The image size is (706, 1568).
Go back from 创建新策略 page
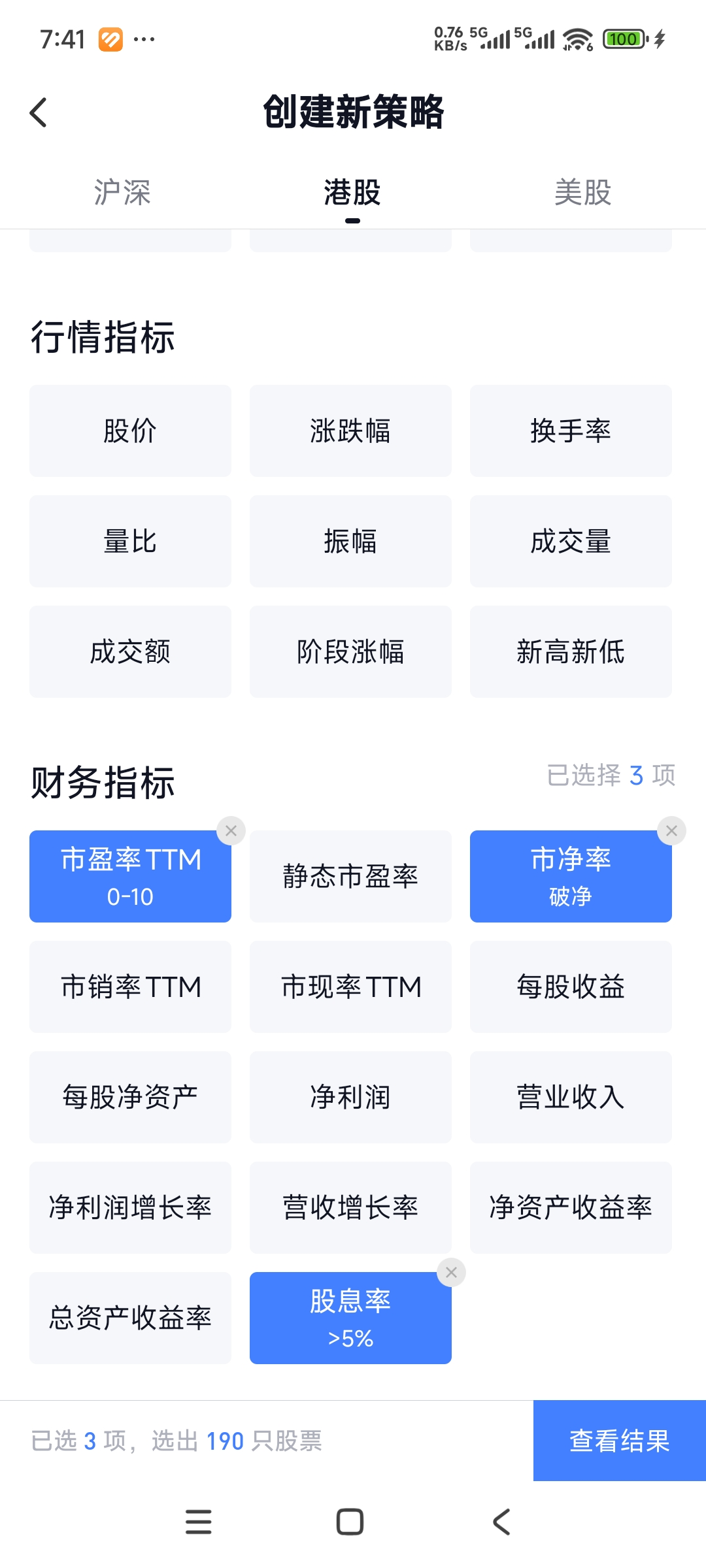coord(39,112)
